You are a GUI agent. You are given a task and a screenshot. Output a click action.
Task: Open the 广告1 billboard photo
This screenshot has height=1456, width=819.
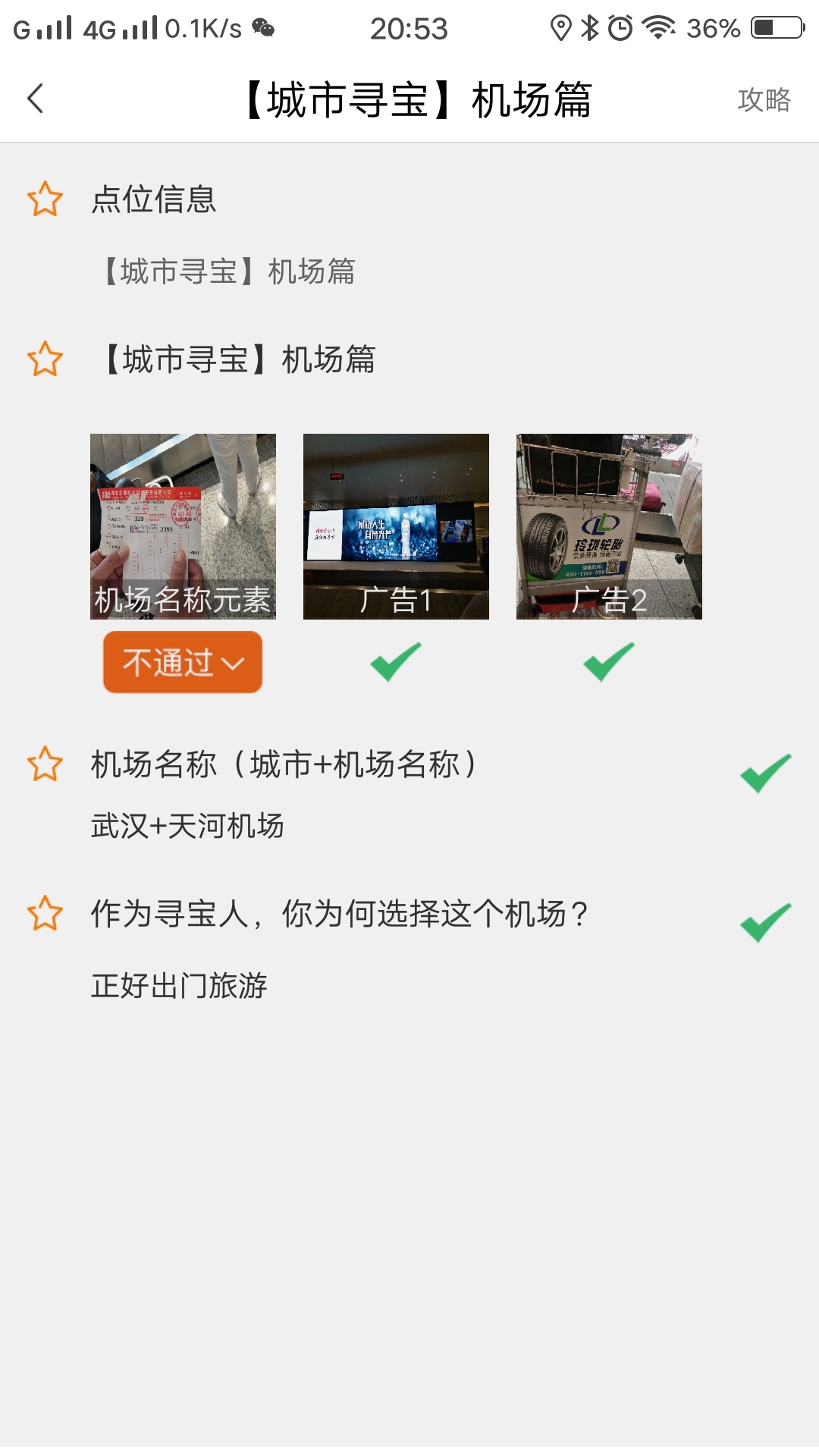396,526
